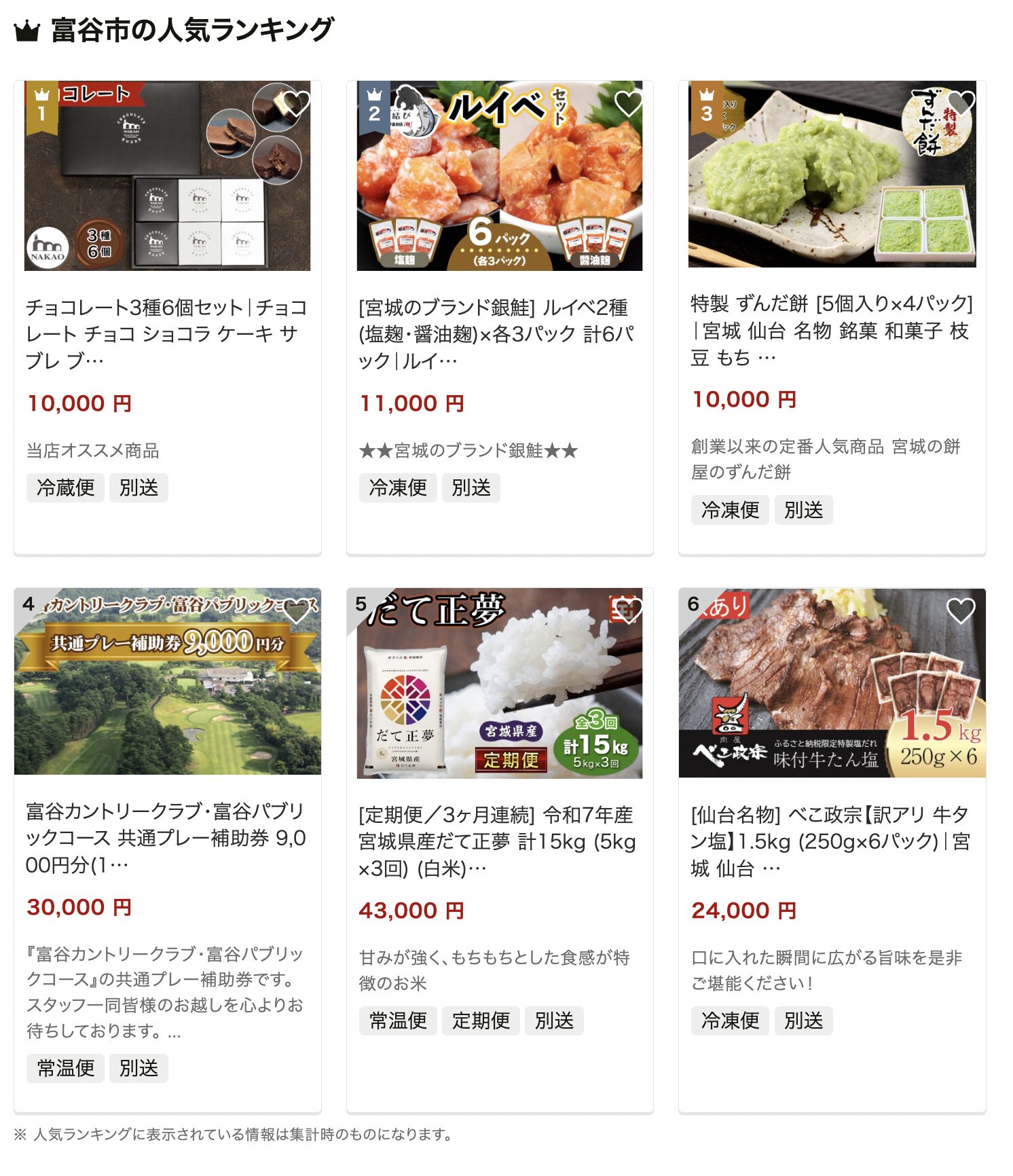
Task: Open the chocolate 3種6個セット product card
Action: [x=167, y=333]
